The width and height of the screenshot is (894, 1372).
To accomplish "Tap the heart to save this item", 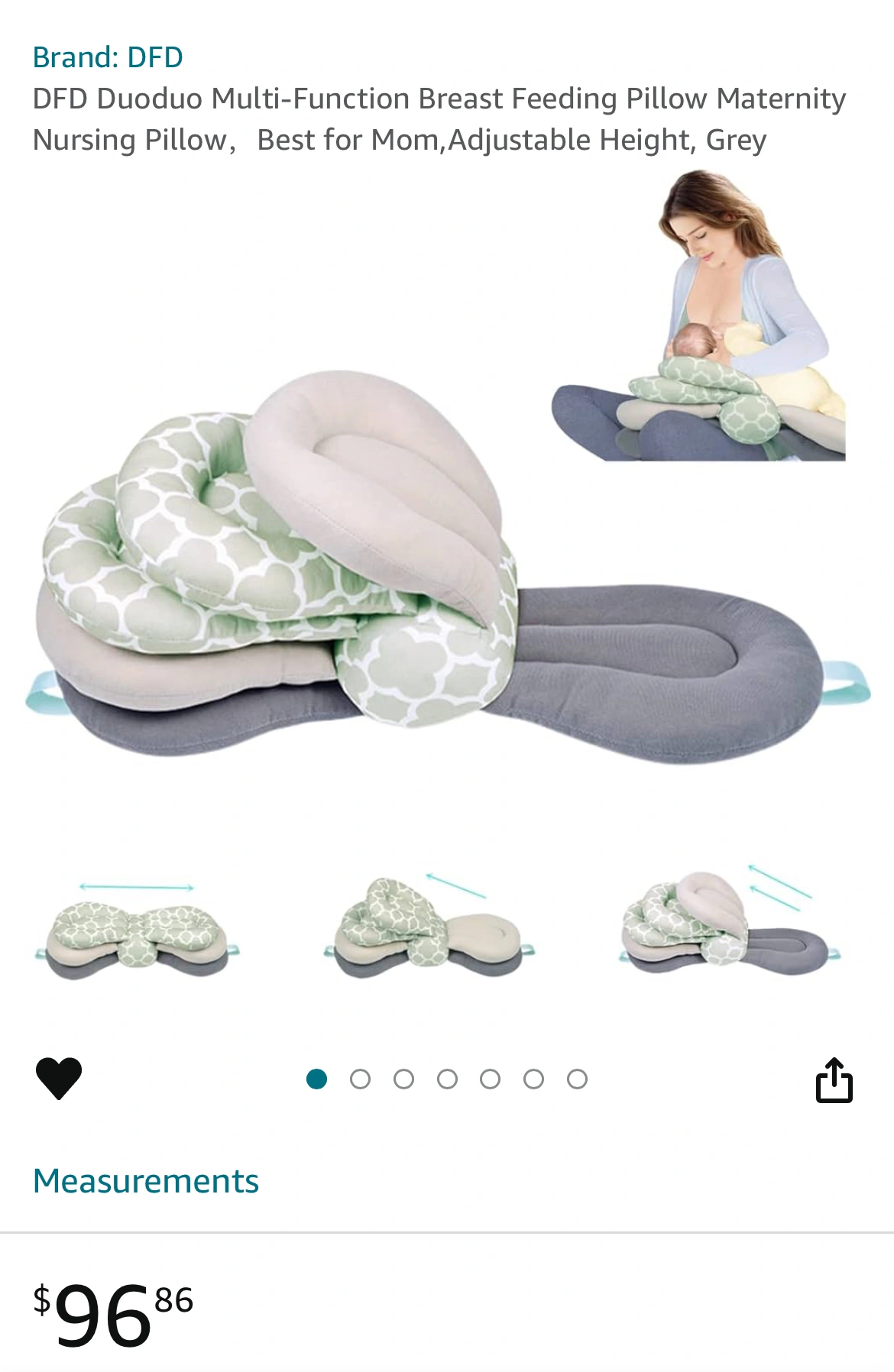I will (59, 1078).
